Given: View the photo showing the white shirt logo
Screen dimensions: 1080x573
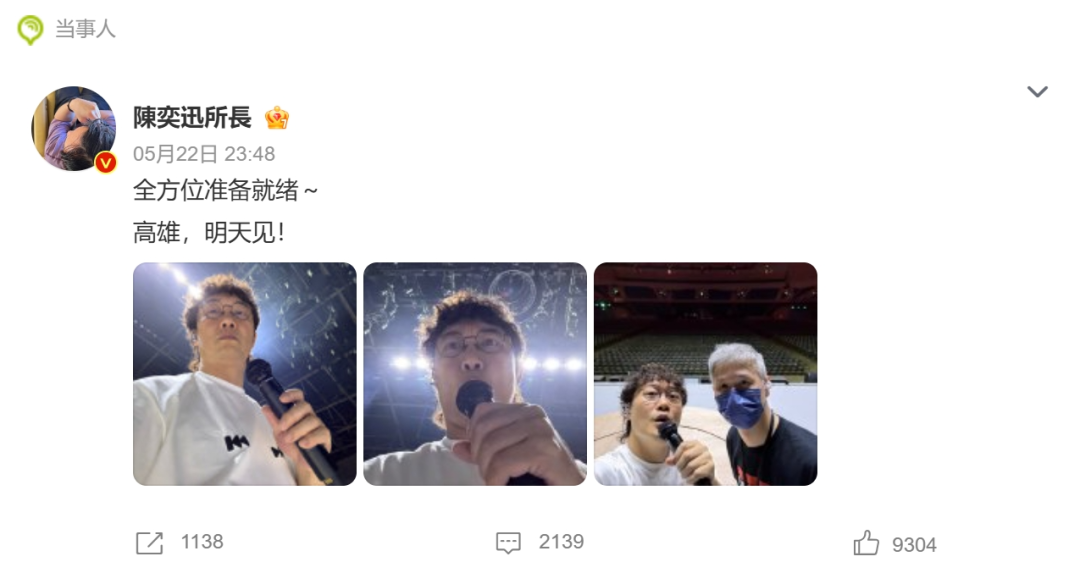Looking at the screenshot, I should [x=245, y=374].
